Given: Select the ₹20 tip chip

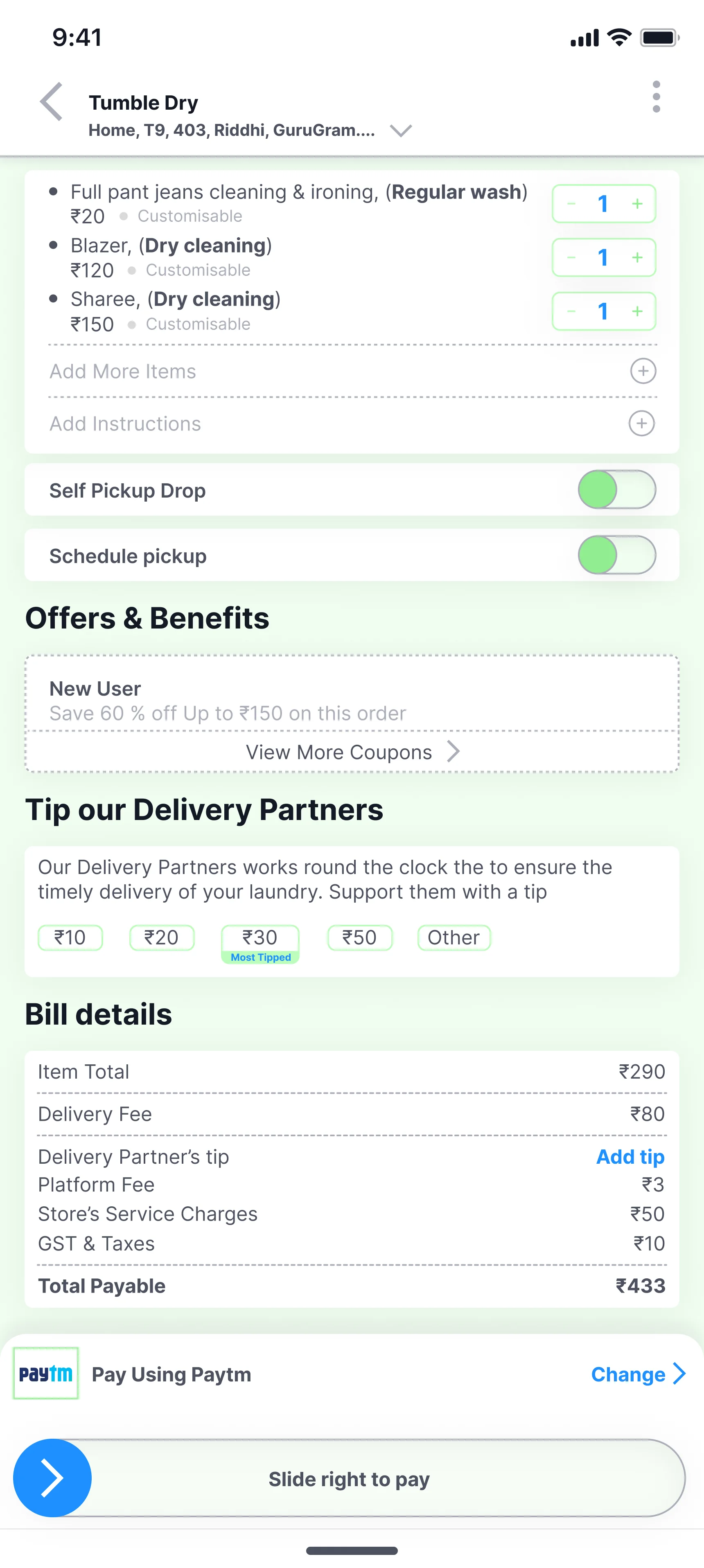Looking at the screenshot, I should click(x=161, y=937).
